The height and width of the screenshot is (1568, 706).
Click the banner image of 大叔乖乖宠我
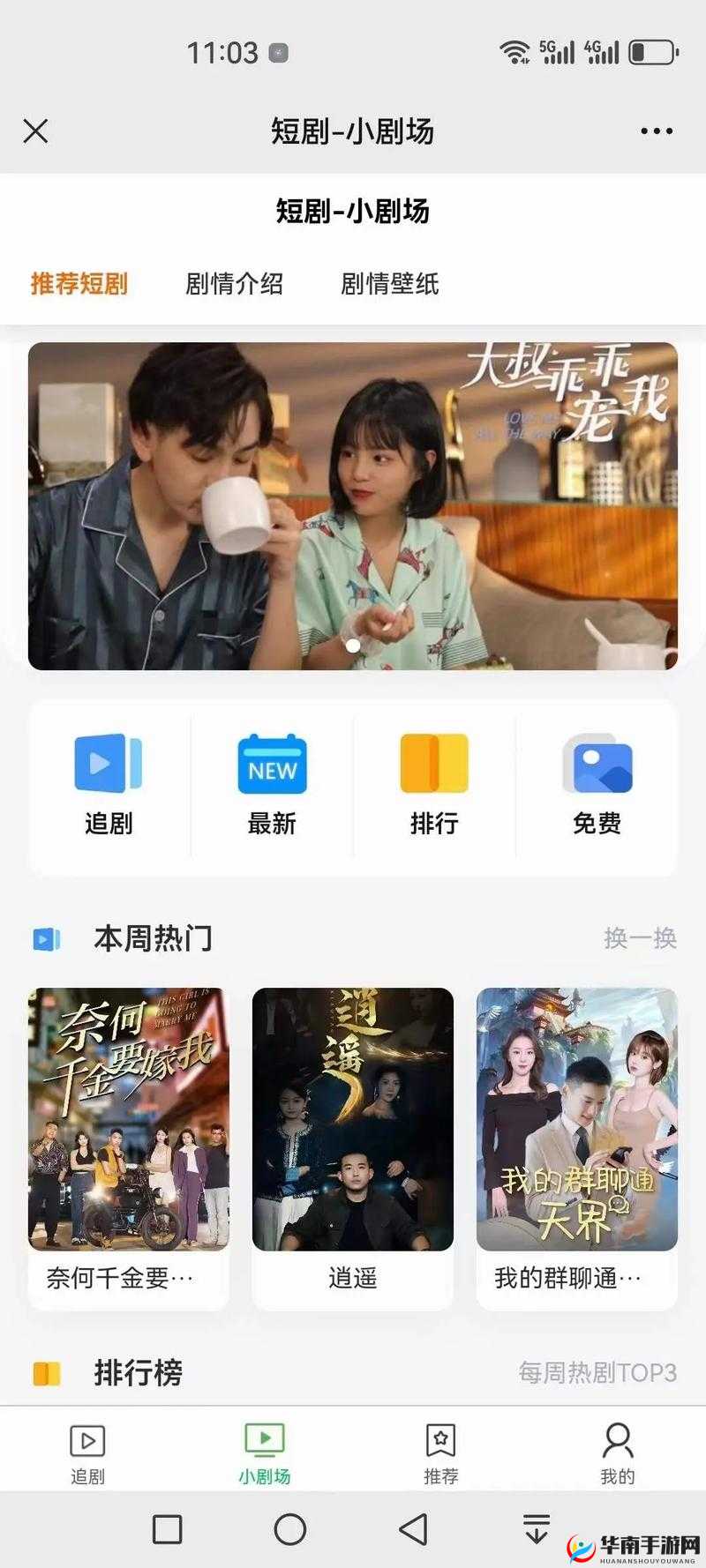[x=353, y=503]
